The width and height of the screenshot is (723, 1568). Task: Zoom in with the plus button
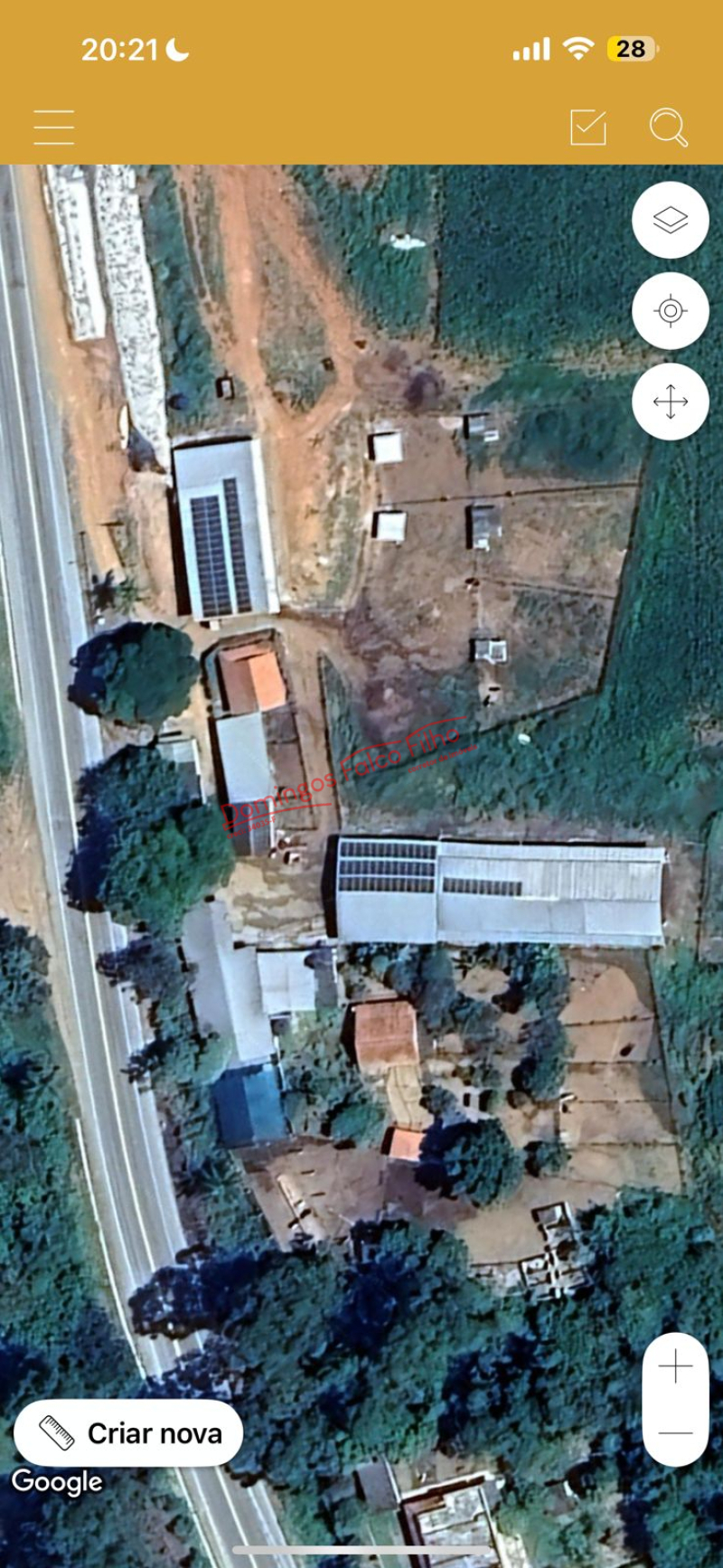coord(675,1366)
